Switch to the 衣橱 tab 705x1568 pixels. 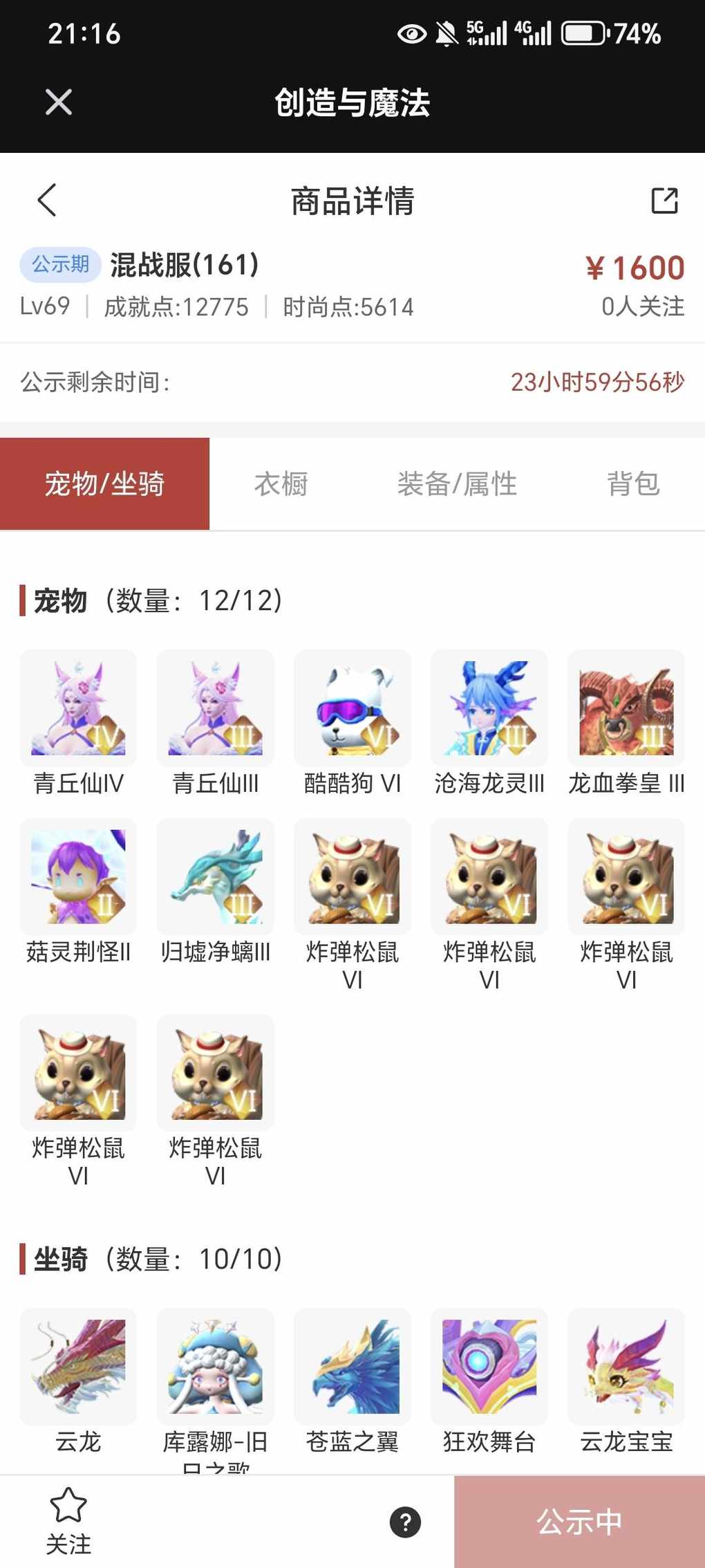click(x=281, y=484)
